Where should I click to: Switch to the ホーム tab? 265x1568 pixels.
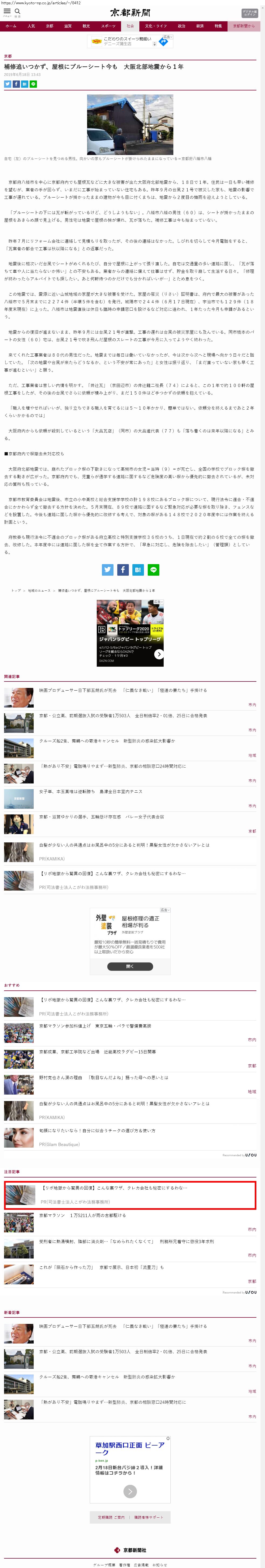click(11, 26)
